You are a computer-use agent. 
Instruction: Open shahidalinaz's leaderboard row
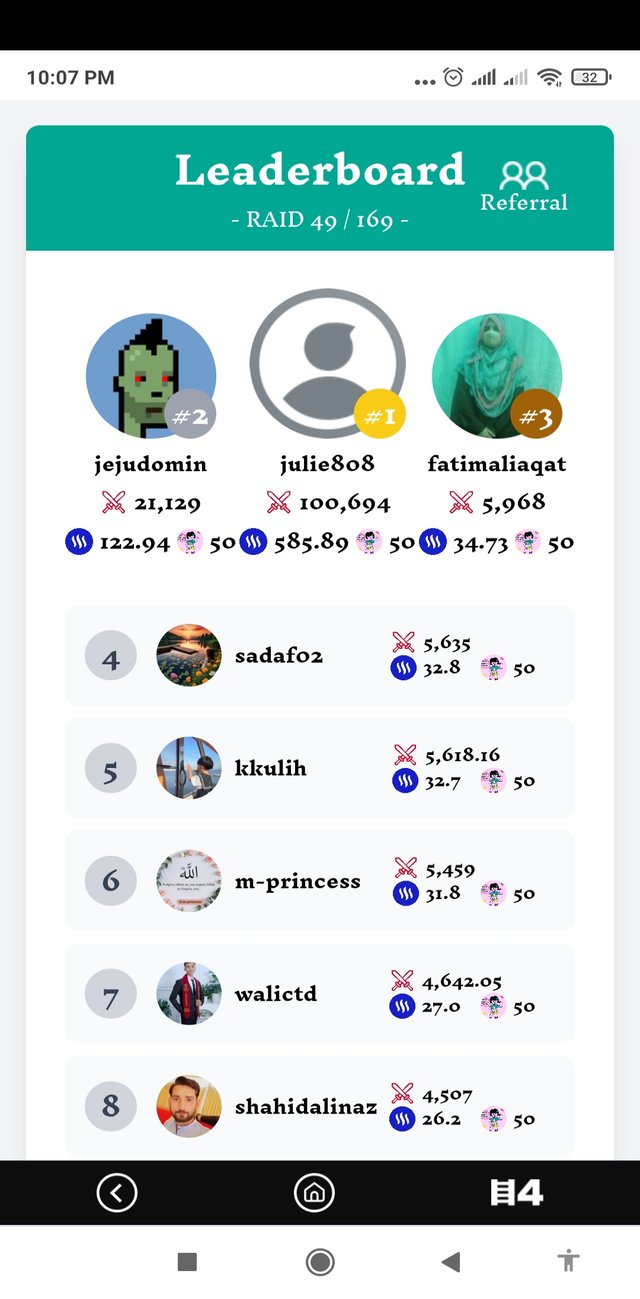[319, 1106]
